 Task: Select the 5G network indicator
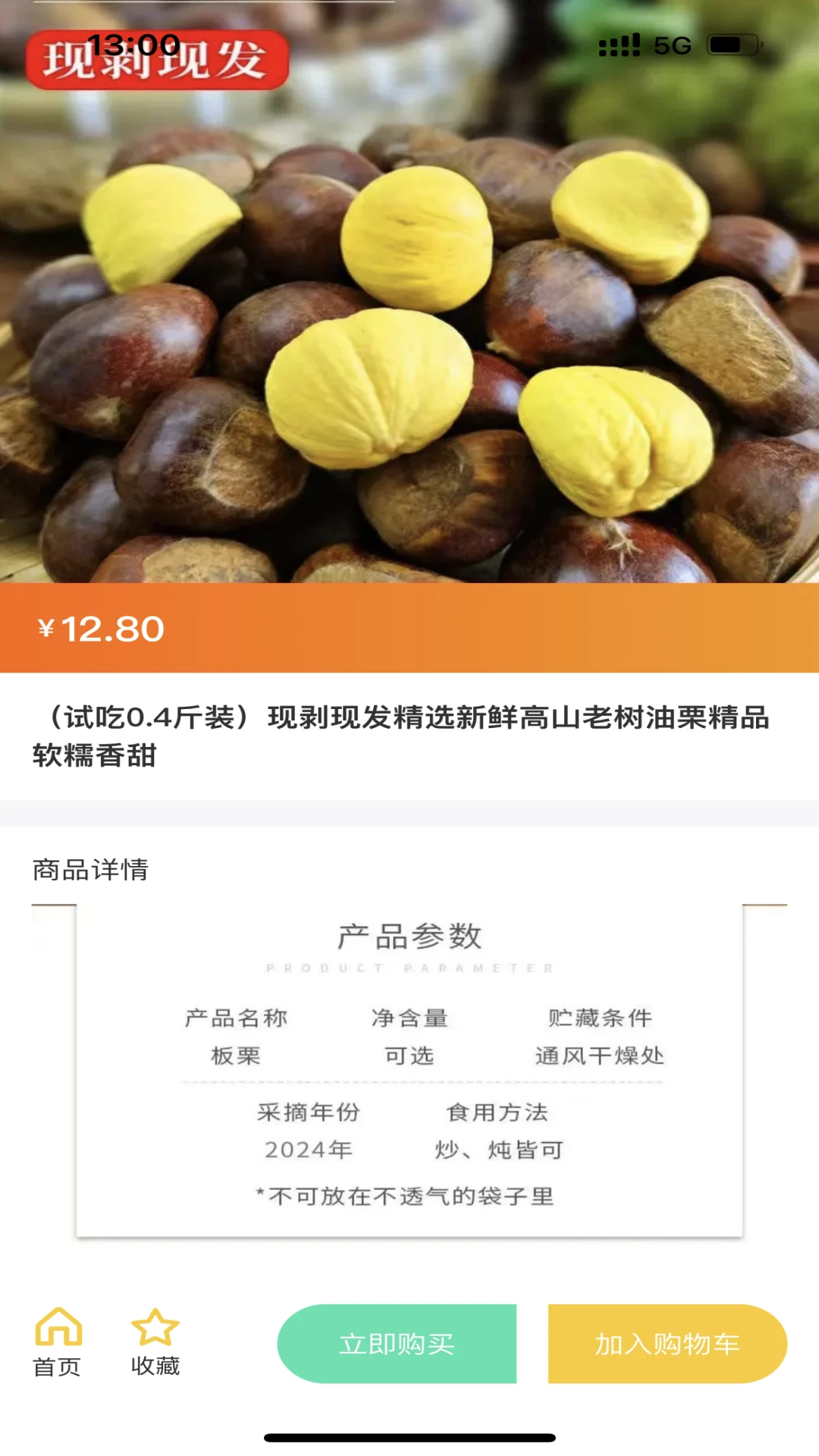pos(670,46)
